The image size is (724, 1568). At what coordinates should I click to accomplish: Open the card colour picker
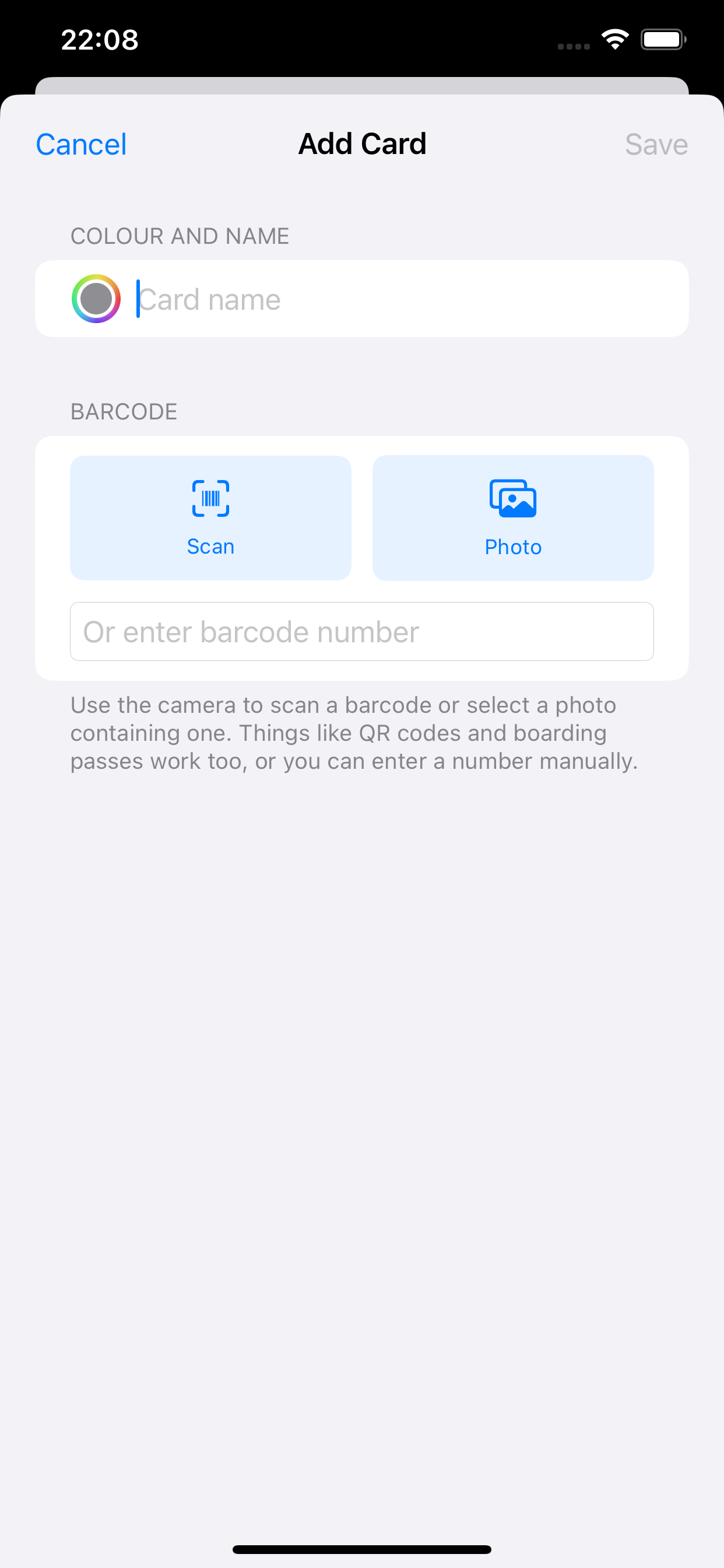(96, 299)
